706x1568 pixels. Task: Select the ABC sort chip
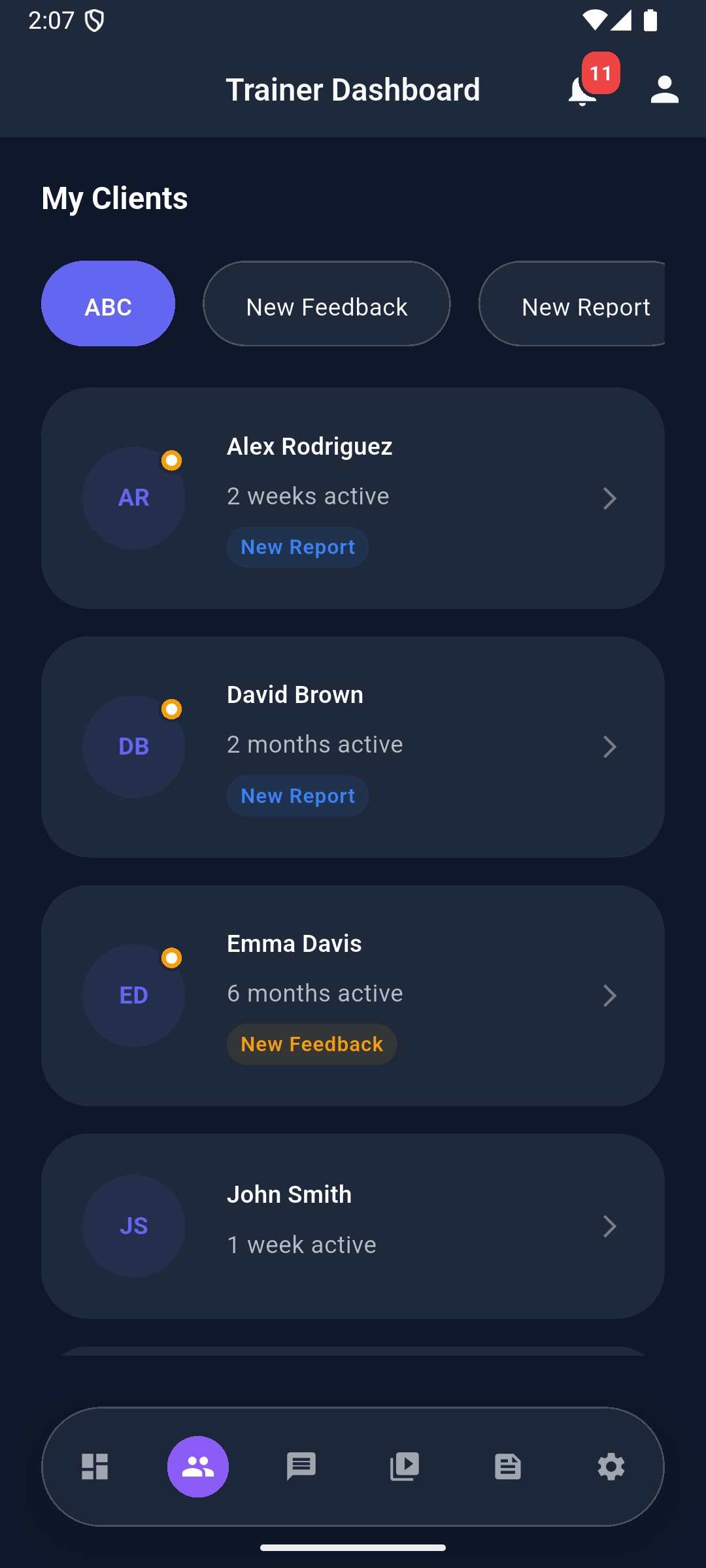coord(108,304)
